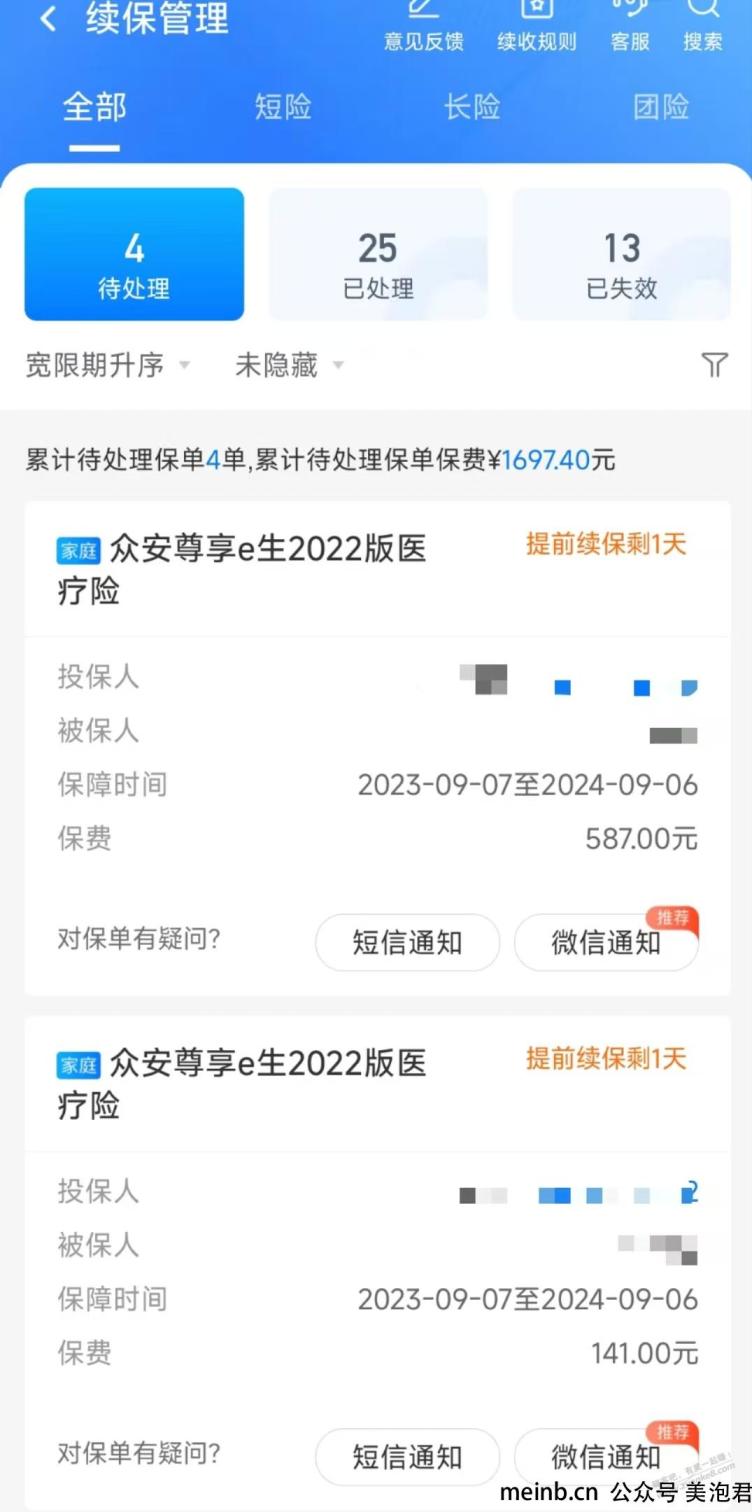The height and width of the screenshot is (1512, 752).
Task: Open 搜索 search
Action: [703, 26]
